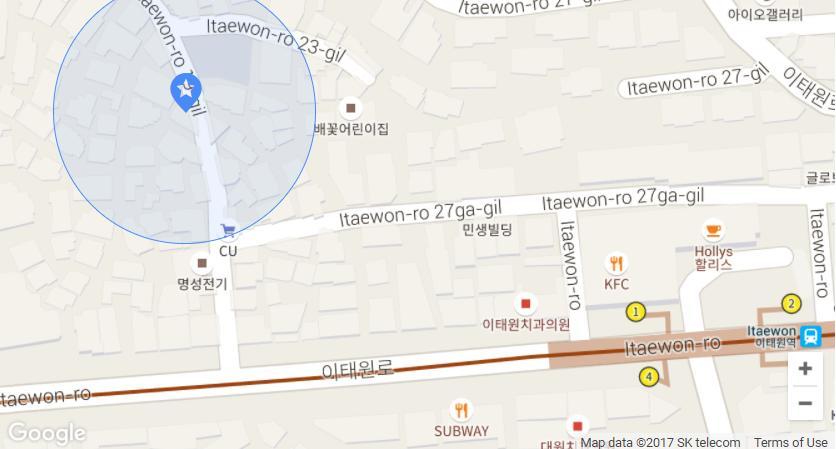This screenshot has width=836, height=449.
Task: Select the Hollys coffee shop marker
Action: pyautogui.click(x=713, y=231)
